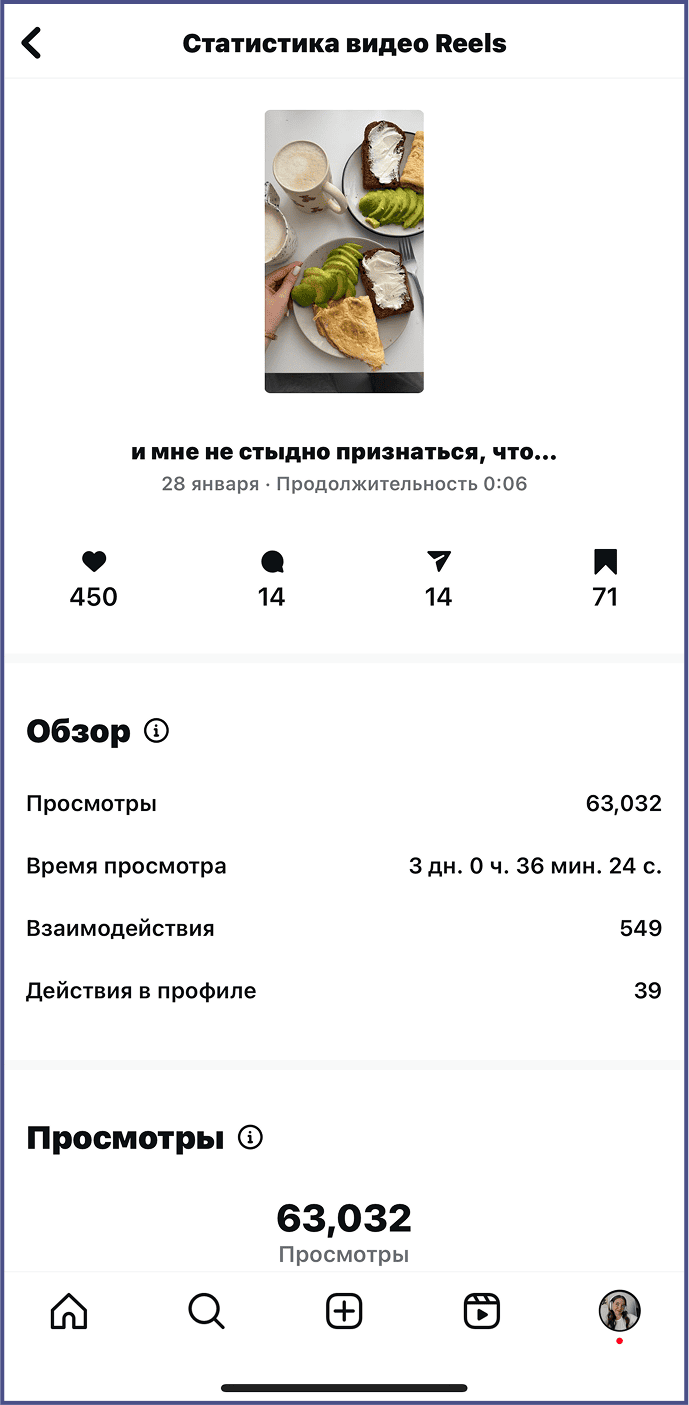The height and width of the screenshot is (1405, 689).
Task: Go back from Reels statistics
Action: pyautogui.click(x=32, y=44)
